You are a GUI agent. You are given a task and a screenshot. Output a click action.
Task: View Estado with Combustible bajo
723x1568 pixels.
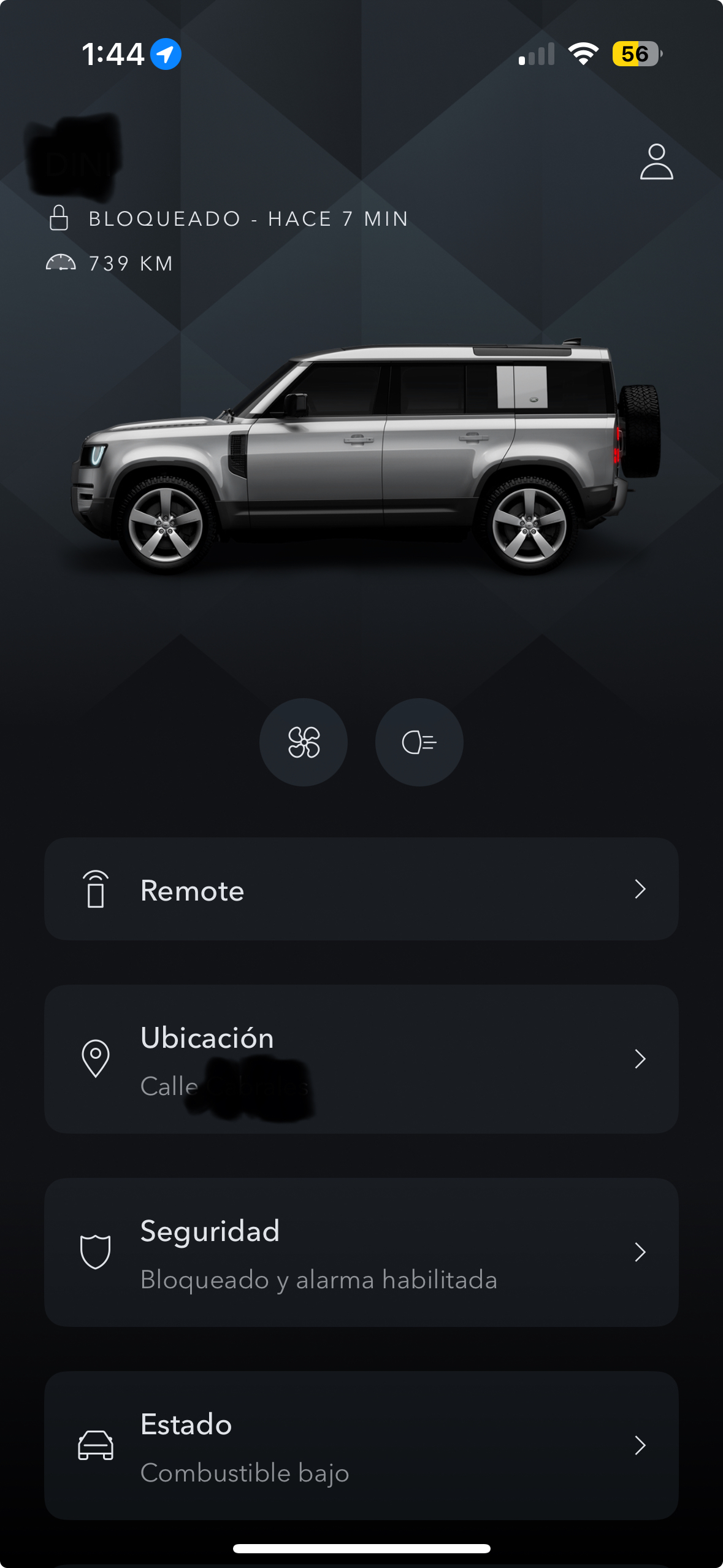(361, 1445)
